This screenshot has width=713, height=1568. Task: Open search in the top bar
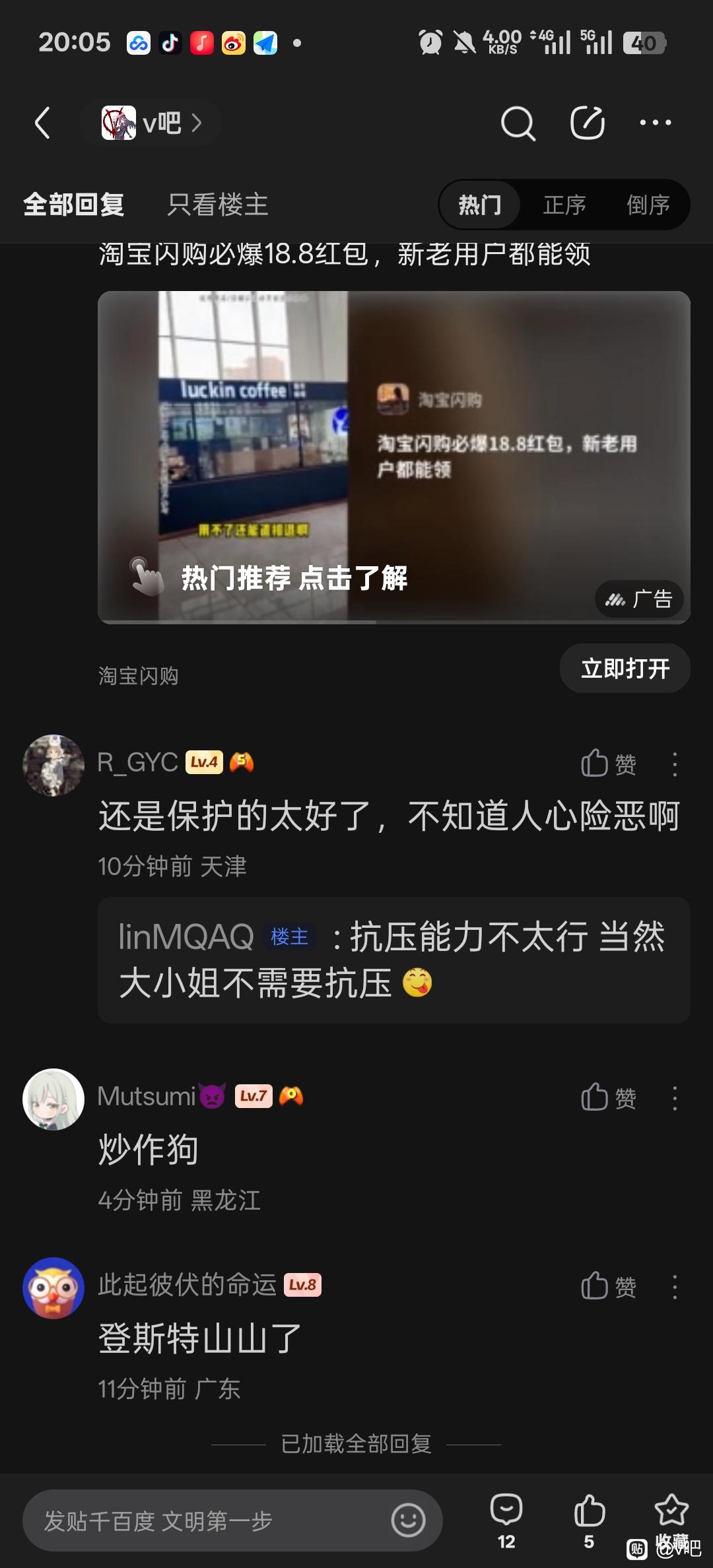pos(518,123)
